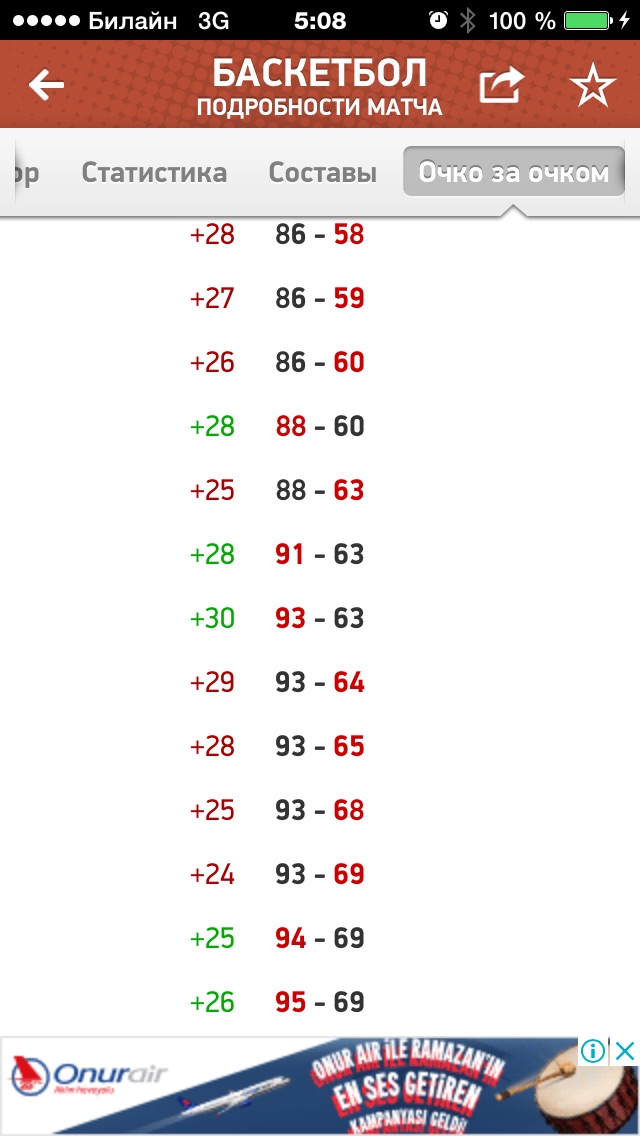Open the Составы tab
Screen dimensions: 640x1136
click(323, 173)
